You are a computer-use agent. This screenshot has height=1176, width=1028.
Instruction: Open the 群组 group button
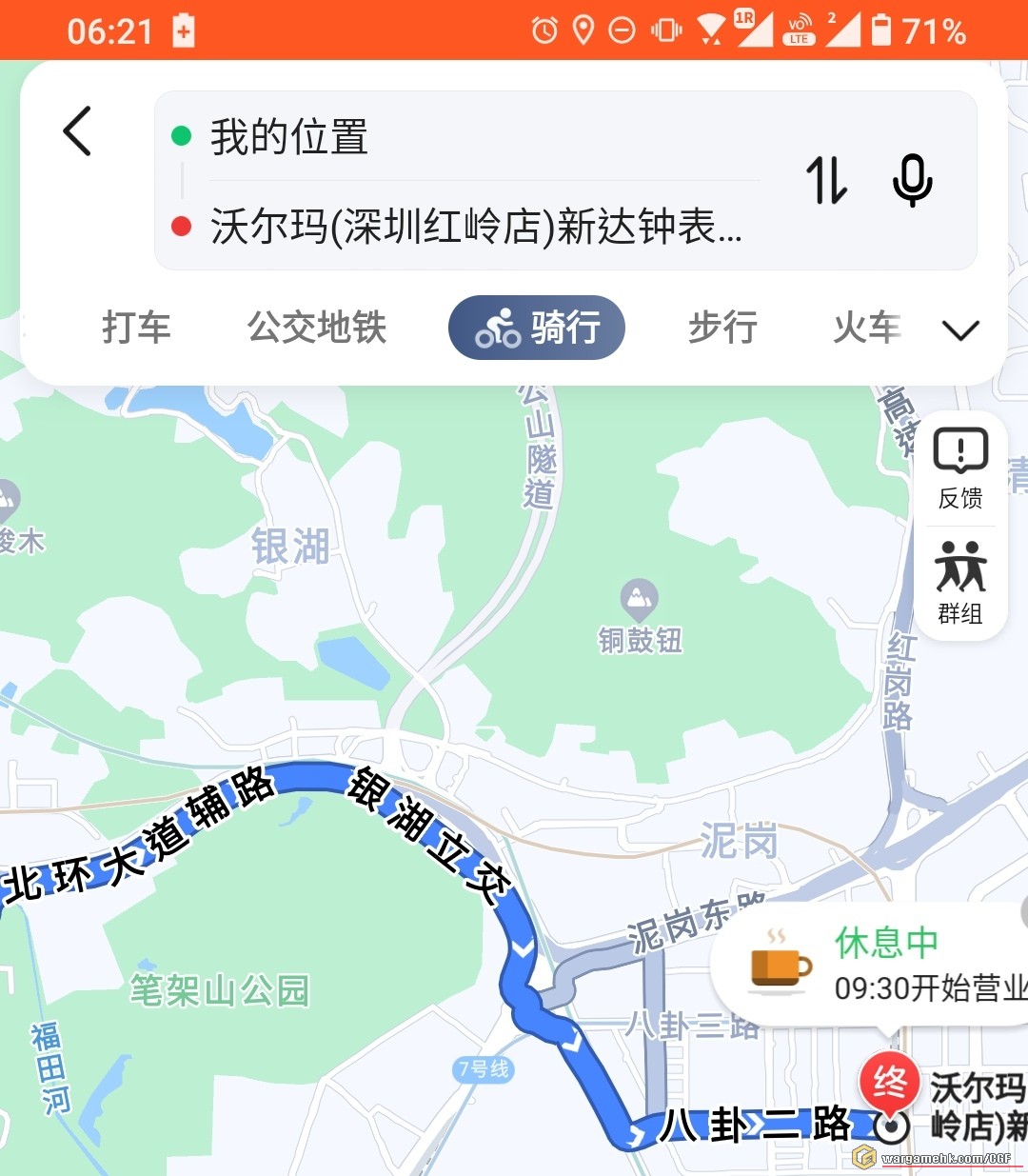click(960, 583)
